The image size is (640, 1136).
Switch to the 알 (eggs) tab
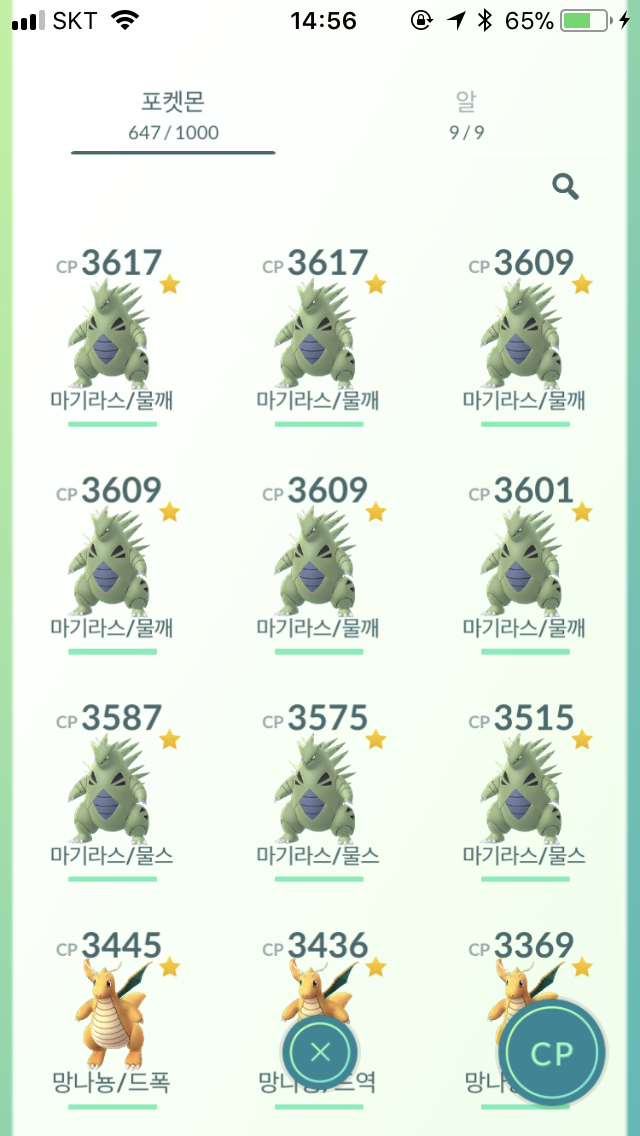[x=466, y=114]
